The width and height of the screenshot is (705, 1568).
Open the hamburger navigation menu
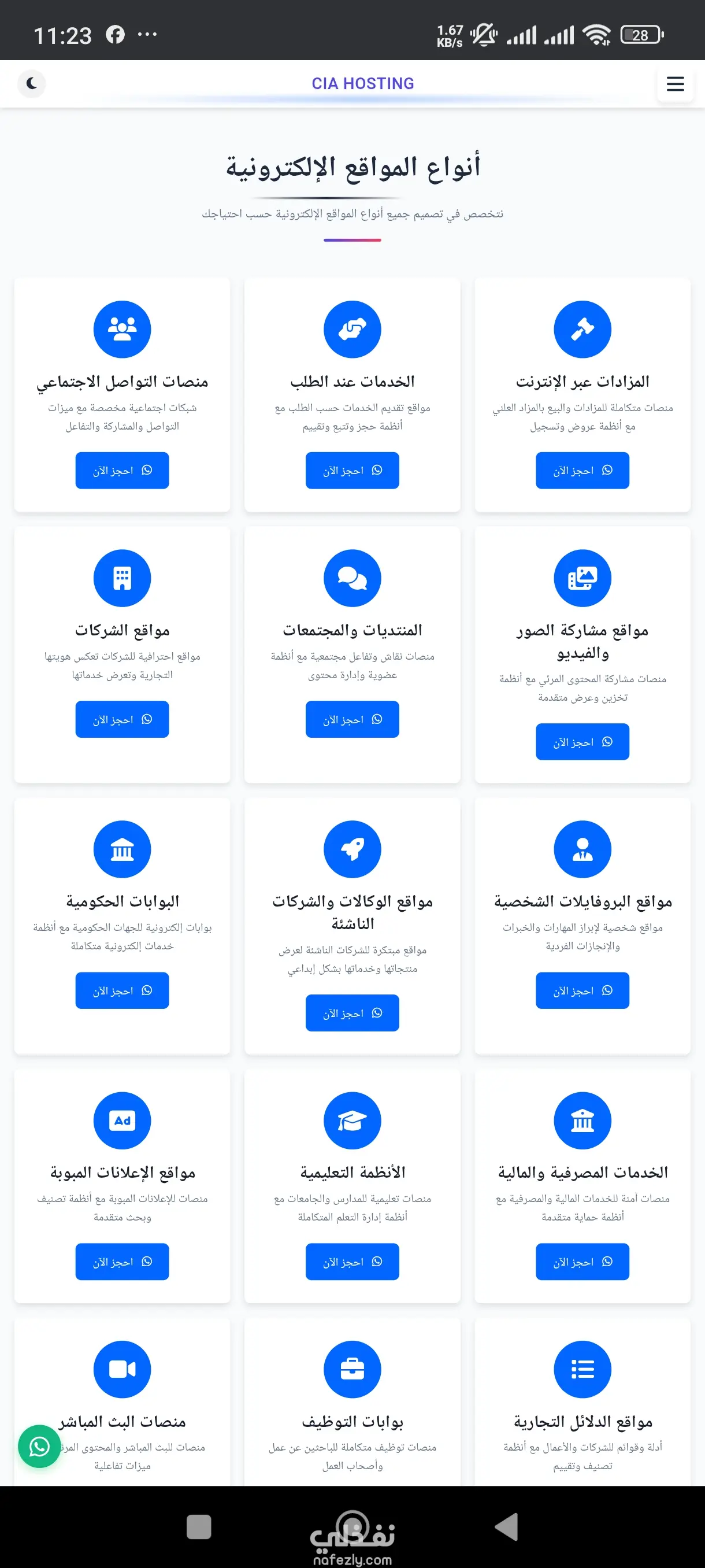[x=674, y=83]
